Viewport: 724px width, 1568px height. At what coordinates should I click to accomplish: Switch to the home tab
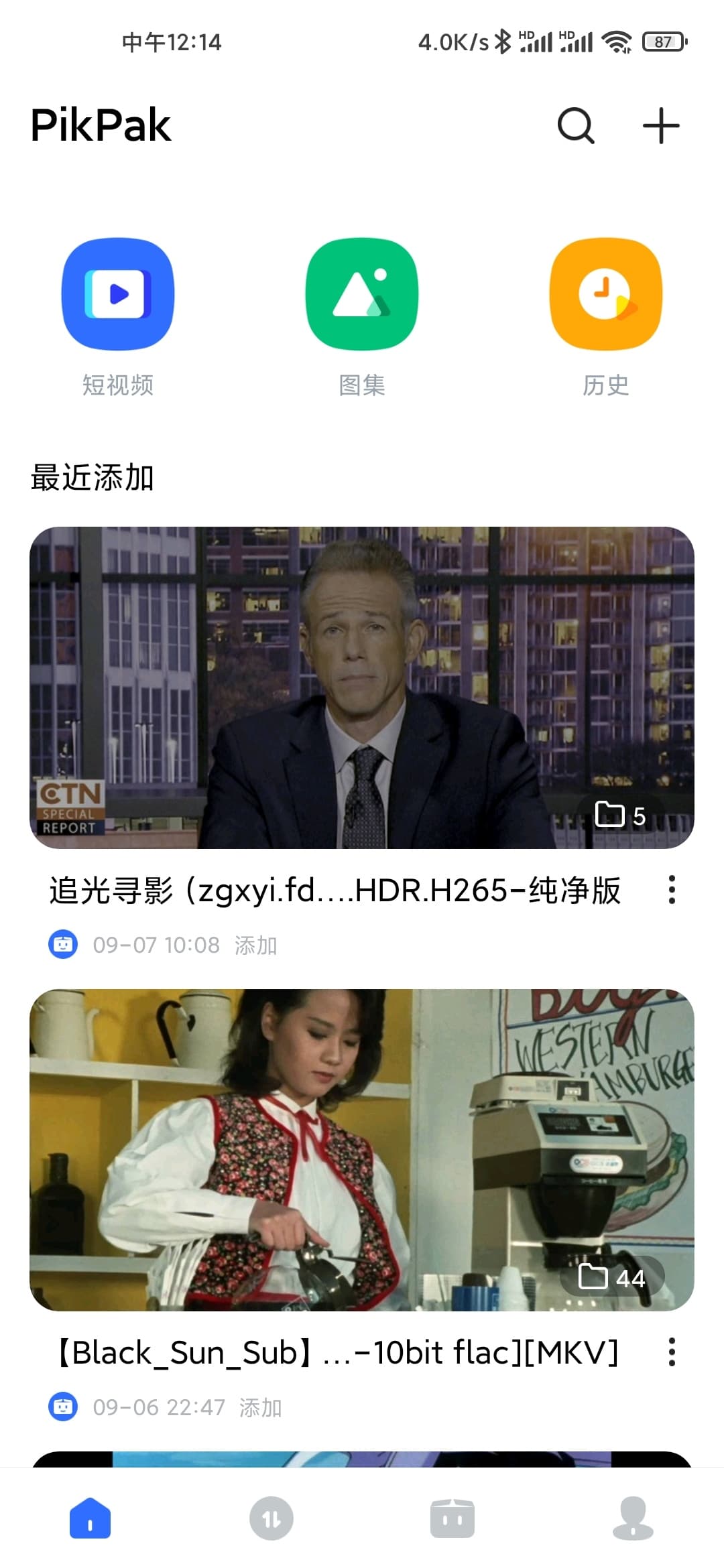point(90,1518)
